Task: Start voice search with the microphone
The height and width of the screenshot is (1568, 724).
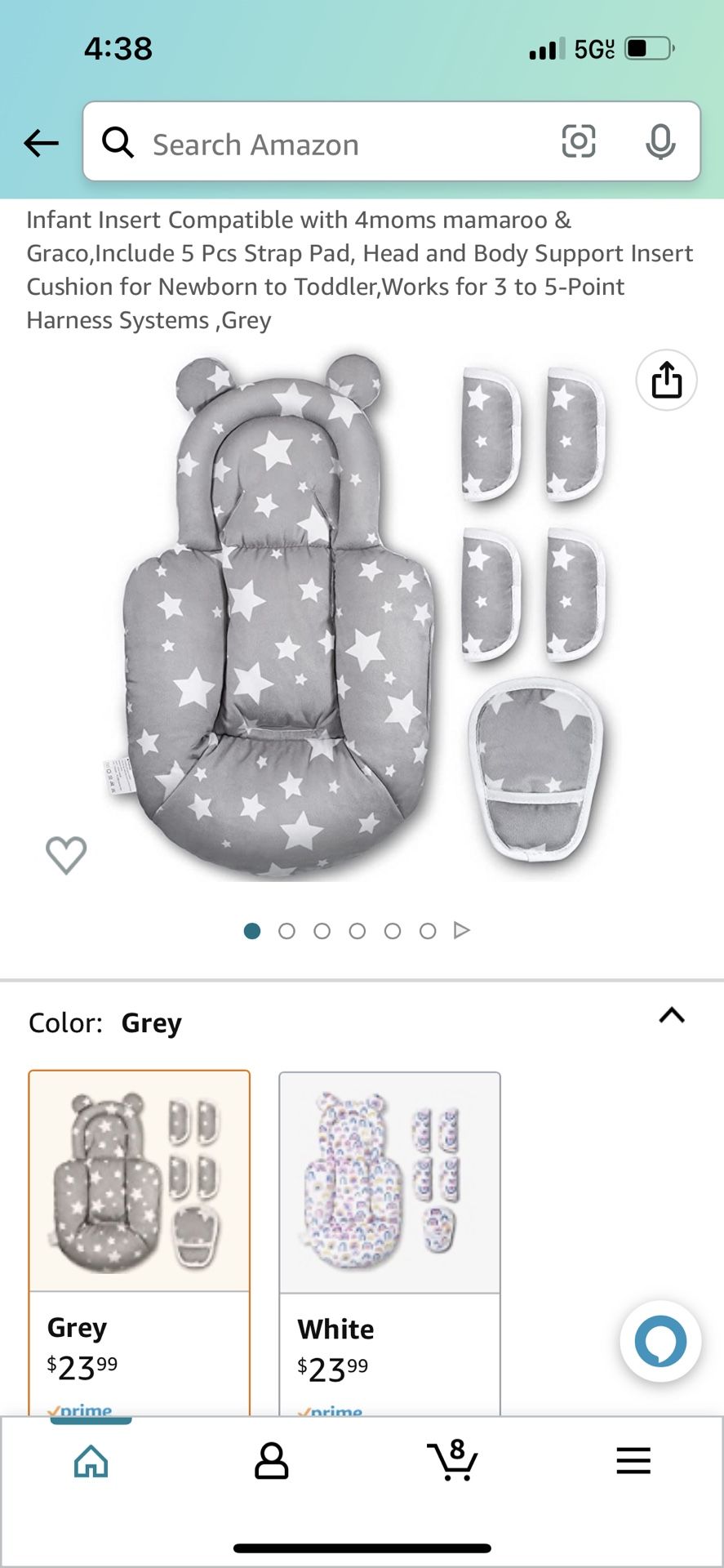Action: [x=660, y=142]
